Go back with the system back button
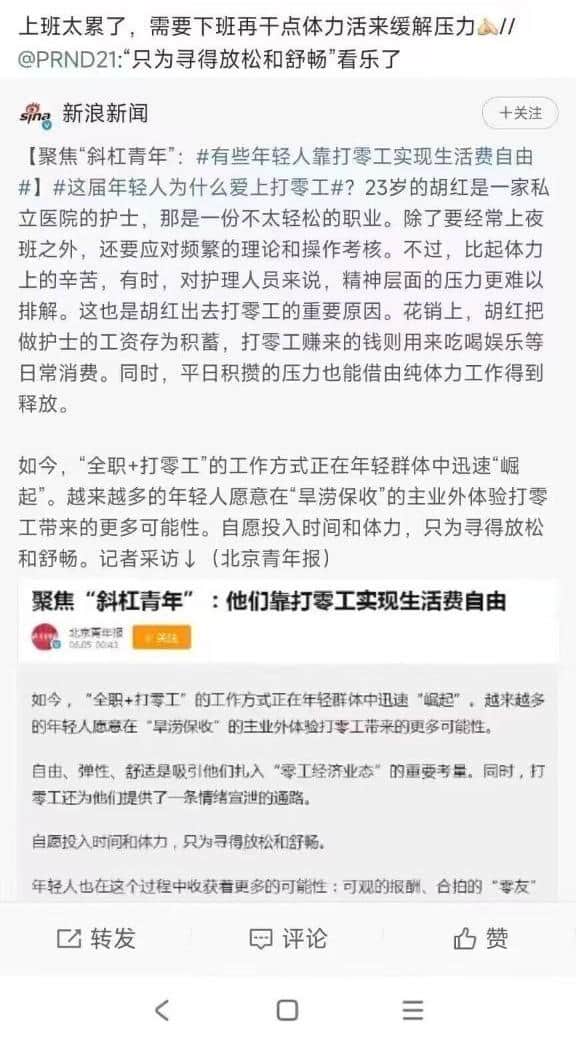The height and width of the screenshot is (1045, 576). pyautogui.click(x=162, y=1010)
